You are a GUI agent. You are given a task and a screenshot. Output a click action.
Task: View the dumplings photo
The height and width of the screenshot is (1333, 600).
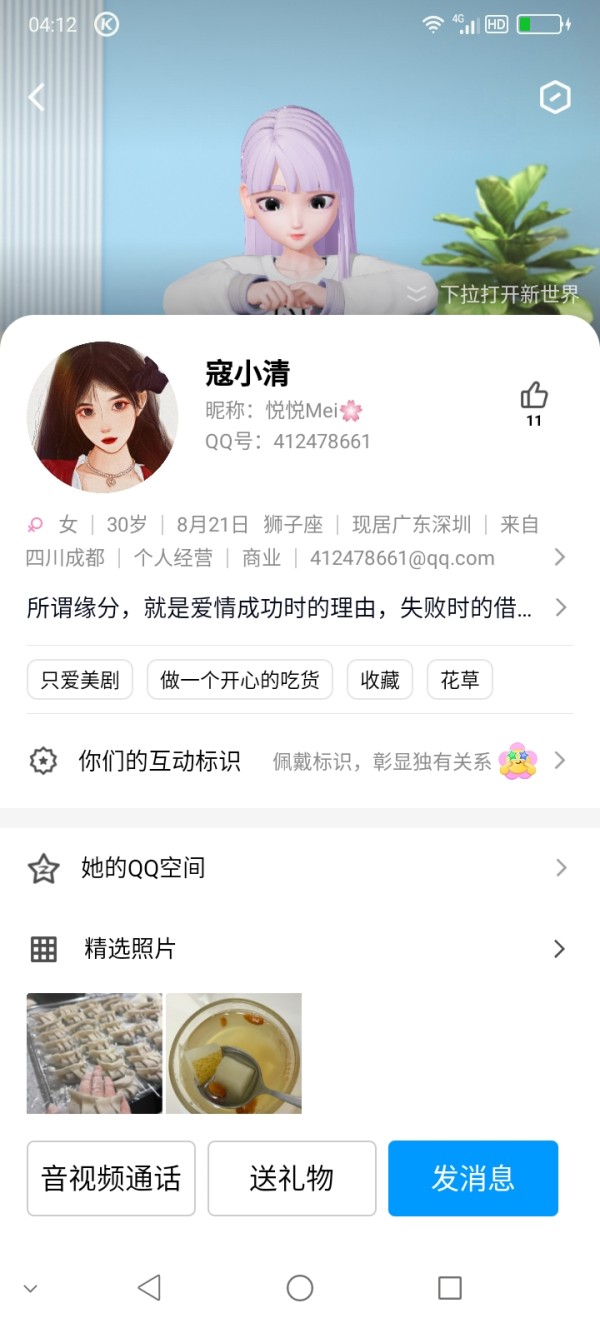pos(94,1053)
